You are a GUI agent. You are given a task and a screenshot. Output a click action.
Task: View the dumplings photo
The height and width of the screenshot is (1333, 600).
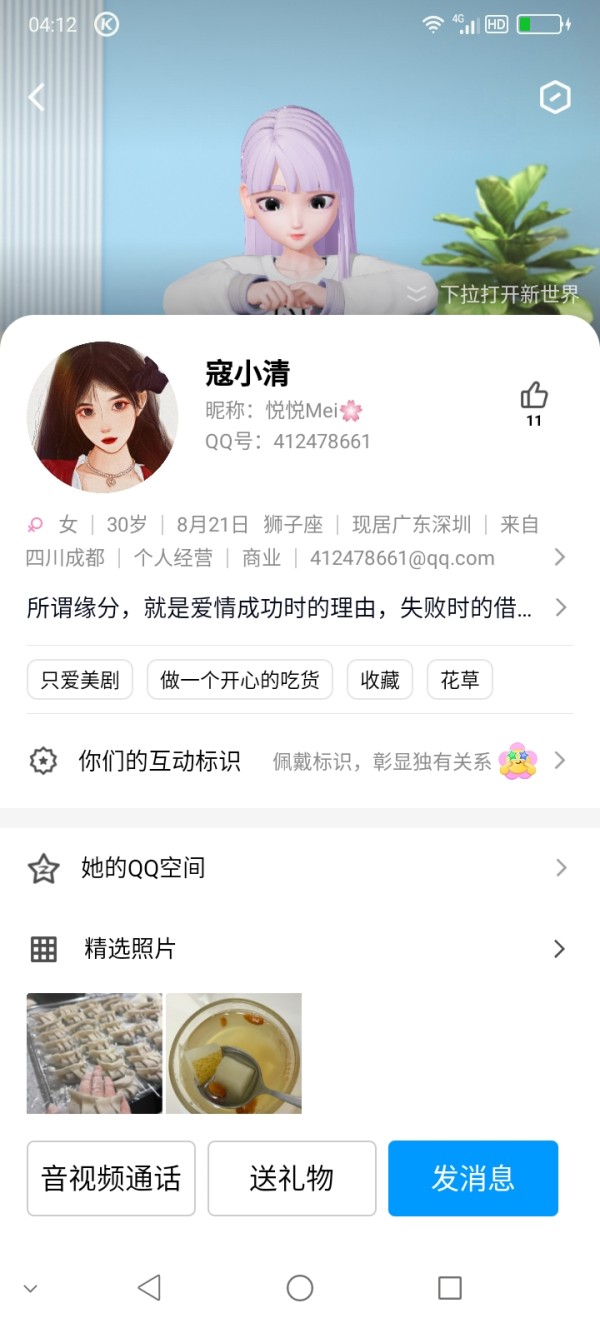pos(94,1053)
